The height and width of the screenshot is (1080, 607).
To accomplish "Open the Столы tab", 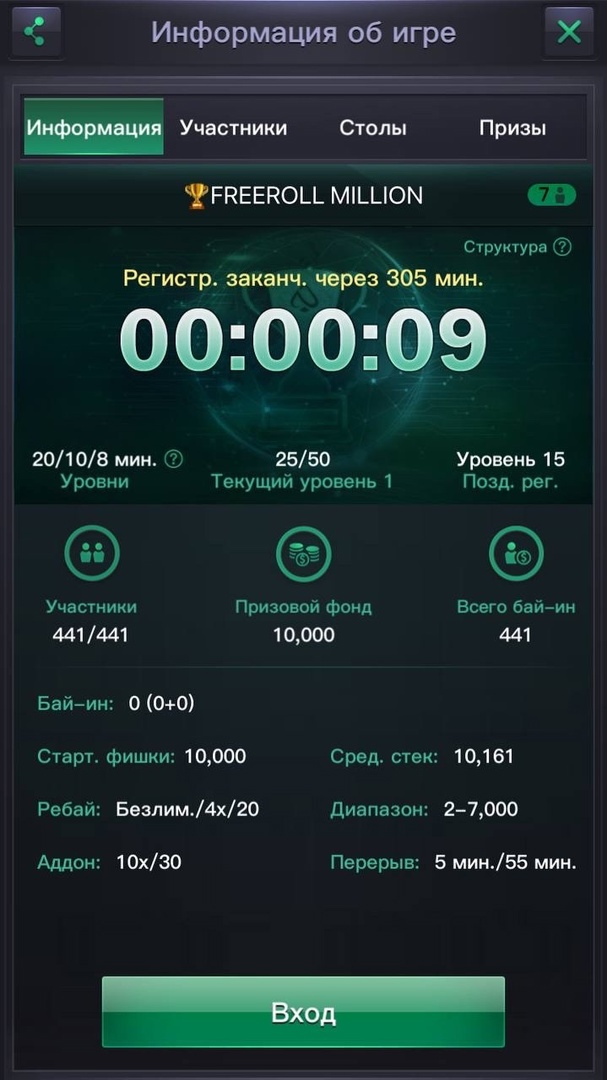I will (x=372, y=128).
